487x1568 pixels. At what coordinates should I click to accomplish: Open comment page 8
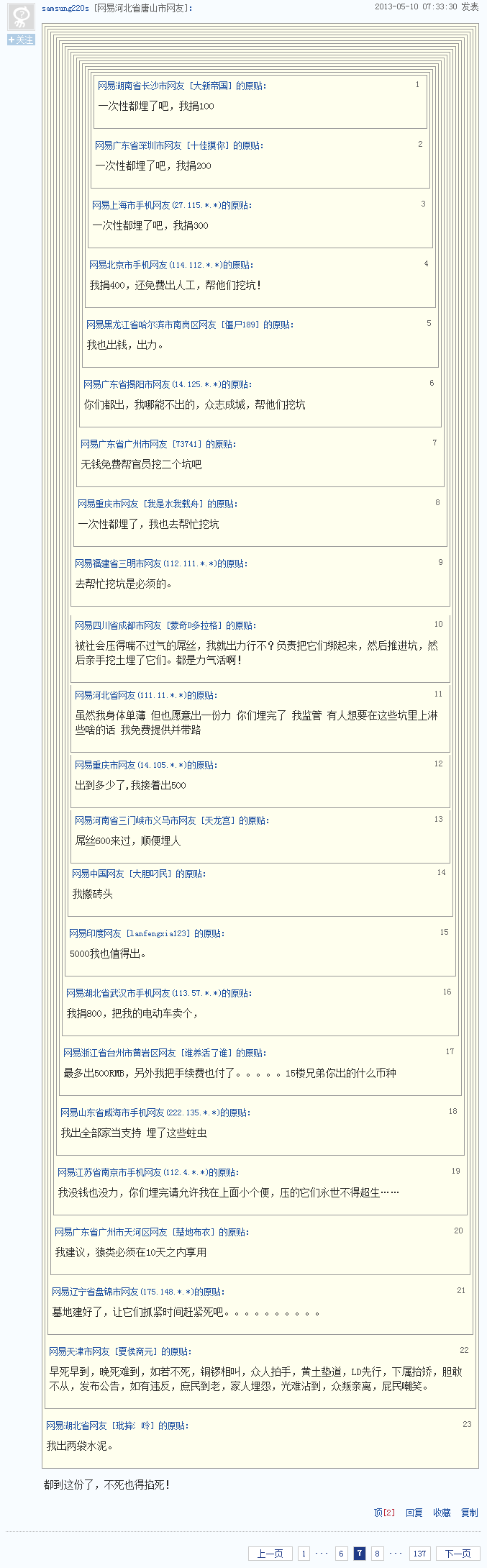(x=377, y=1554)
